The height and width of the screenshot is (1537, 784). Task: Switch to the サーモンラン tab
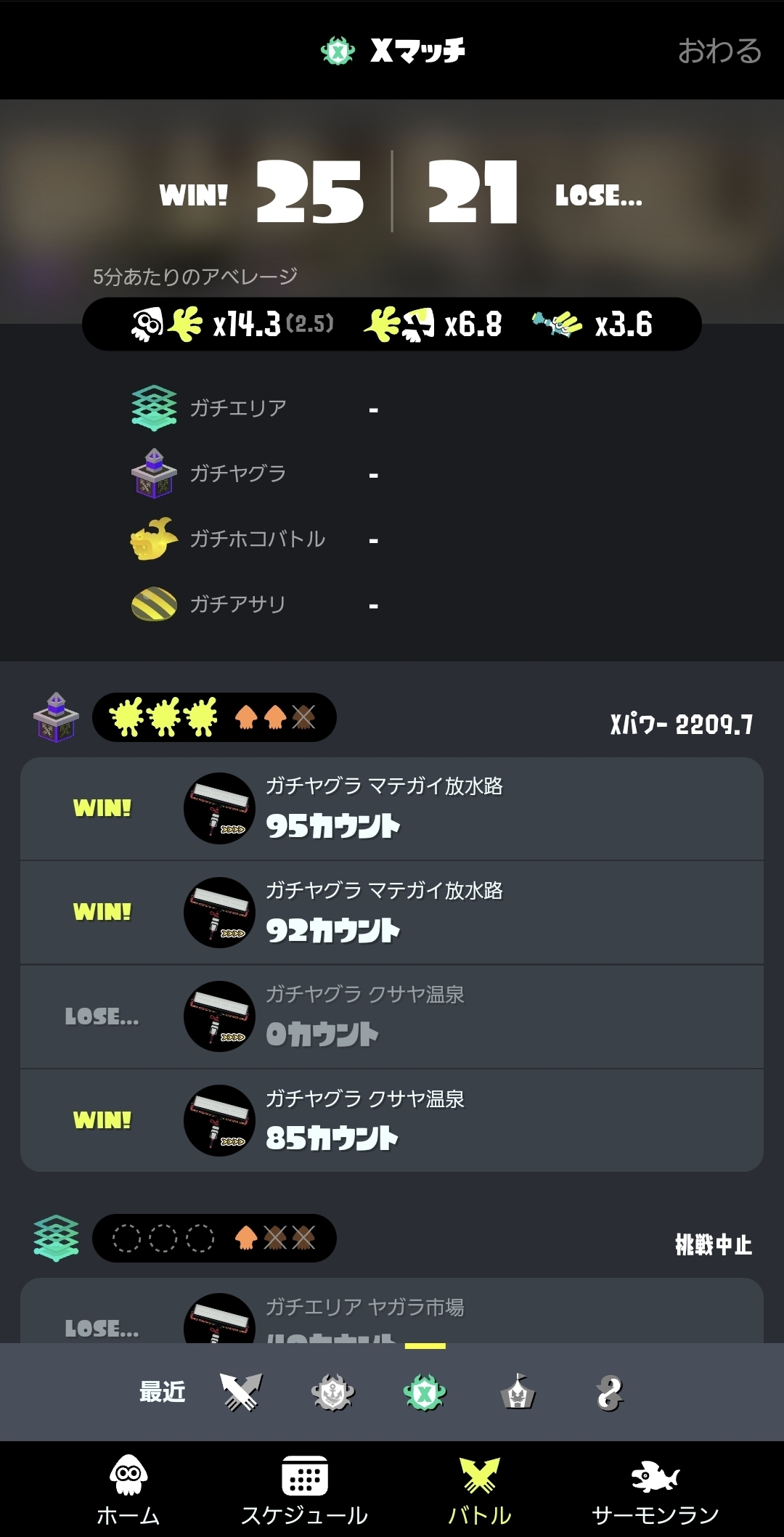click(x=655, y=1490)
